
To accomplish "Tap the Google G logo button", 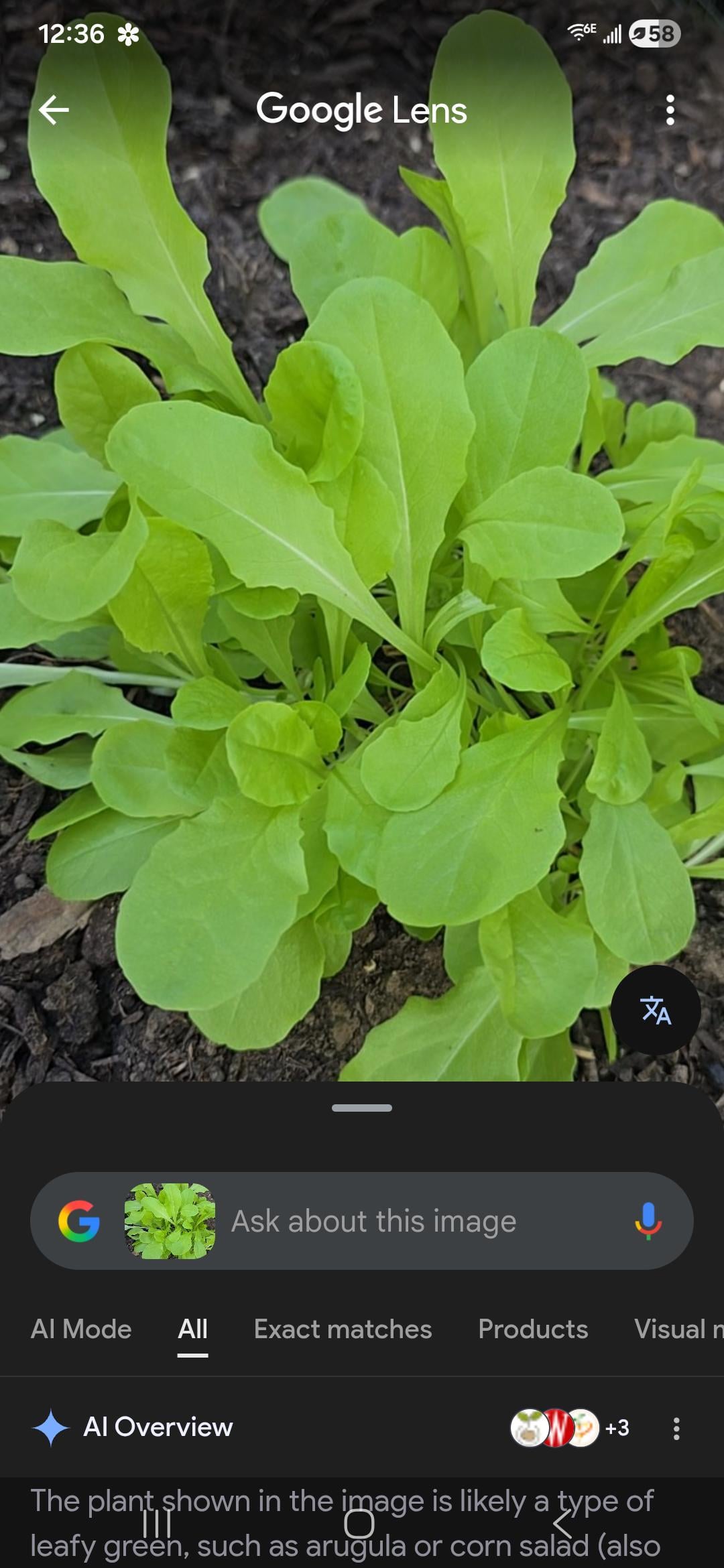I will (79, 1221).
